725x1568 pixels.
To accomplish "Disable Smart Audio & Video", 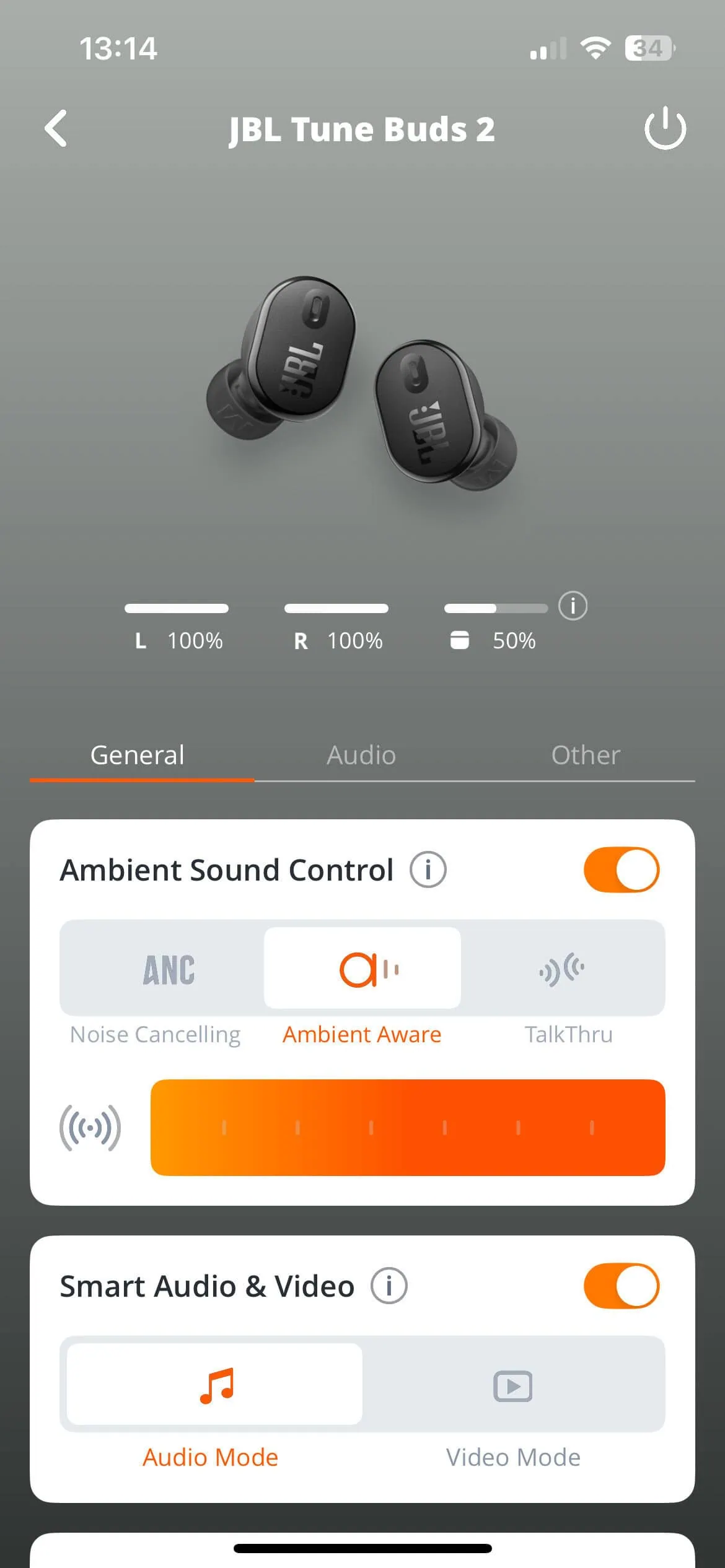I will click(x=621, y=1286).
